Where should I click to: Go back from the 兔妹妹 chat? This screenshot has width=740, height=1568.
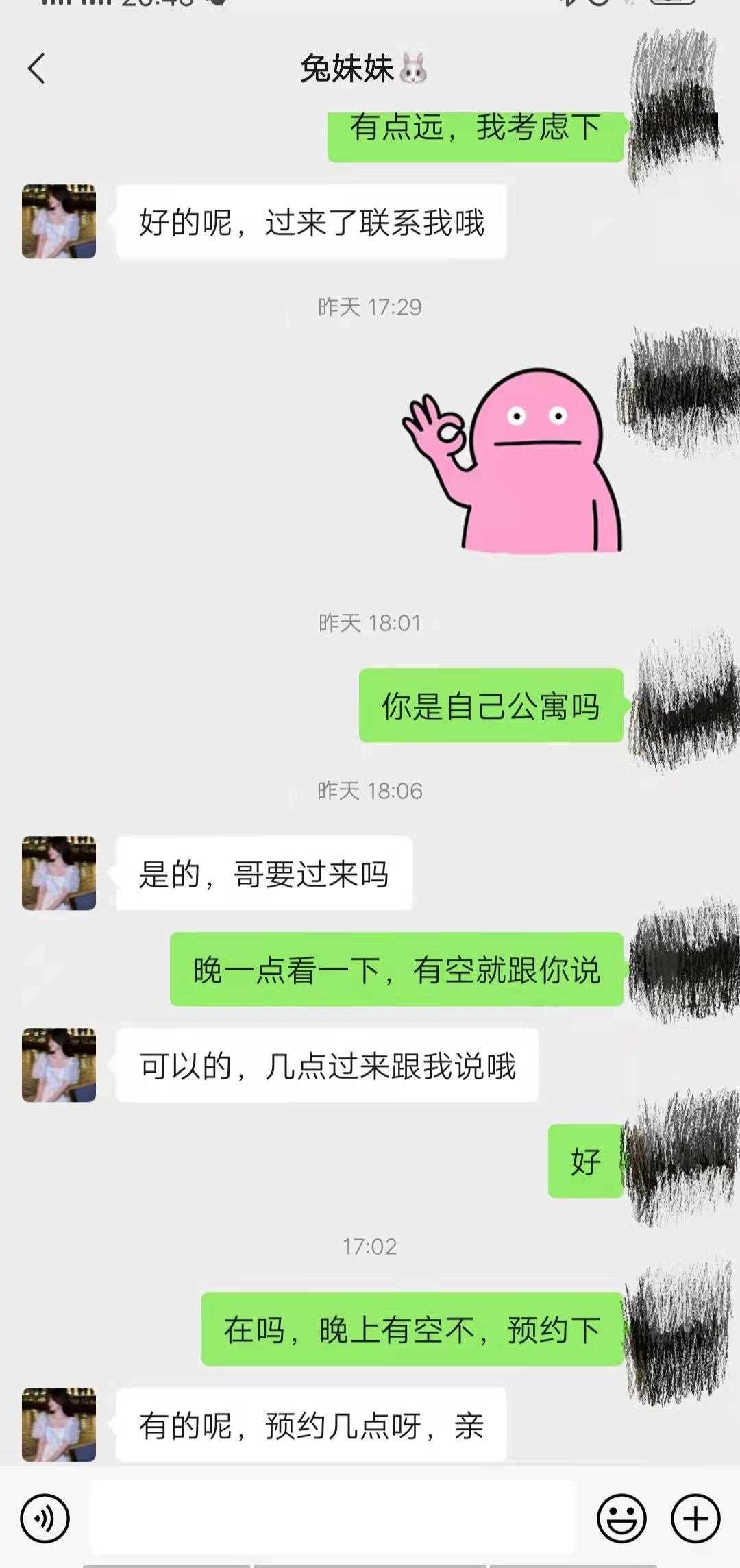coord(37,69)
